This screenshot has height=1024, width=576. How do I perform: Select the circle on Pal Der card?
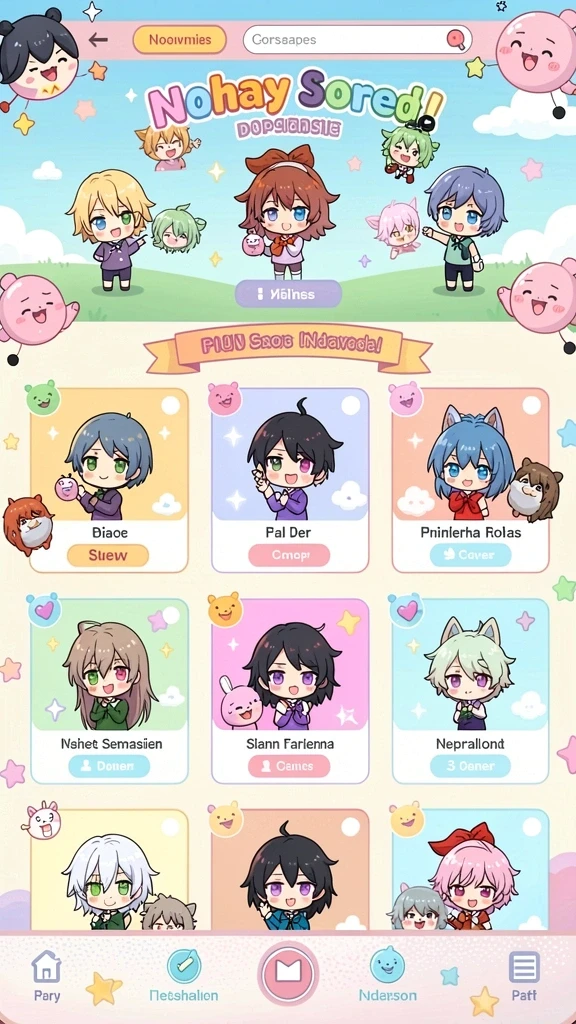tap(351, 406)
